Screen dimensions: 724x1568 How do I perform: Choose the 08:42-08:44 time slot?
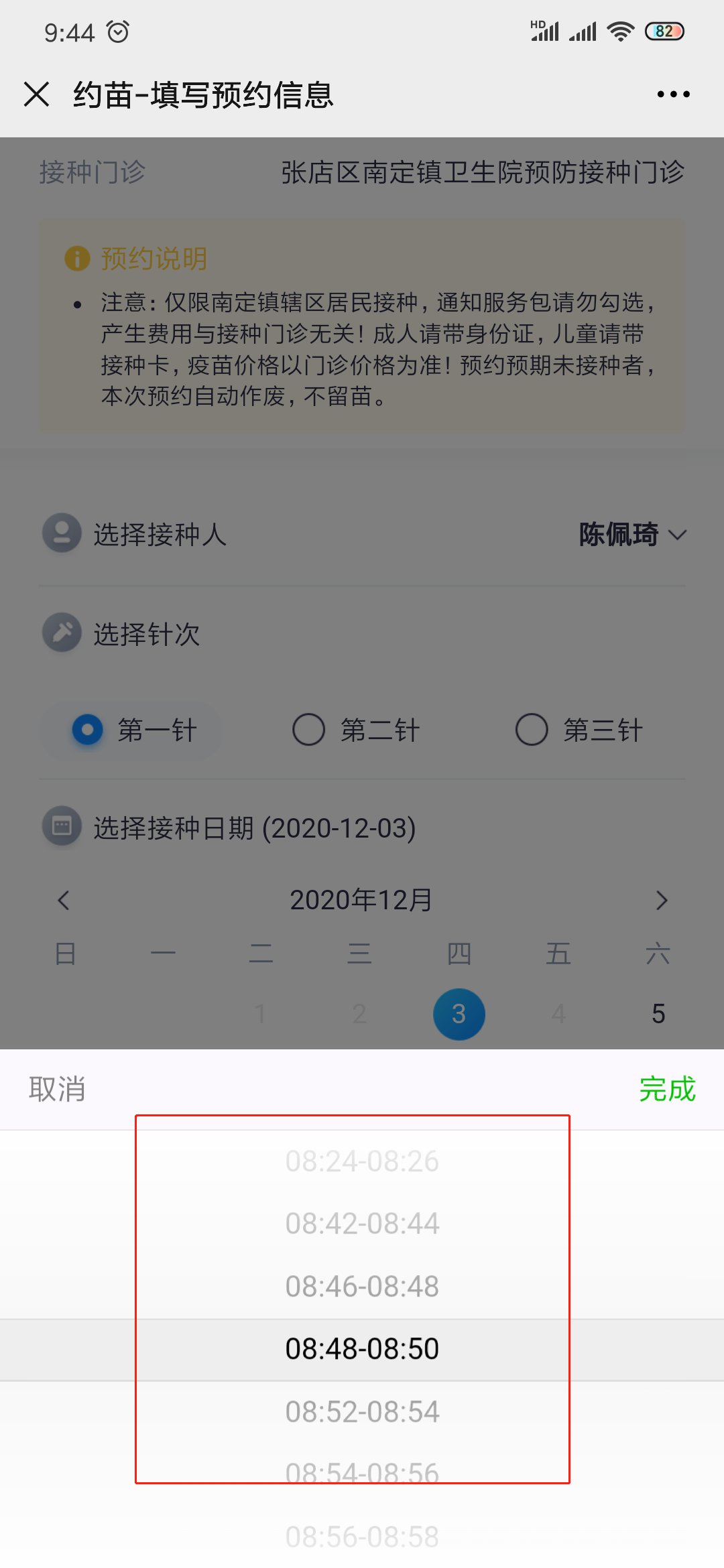[x=362, y=1224]
